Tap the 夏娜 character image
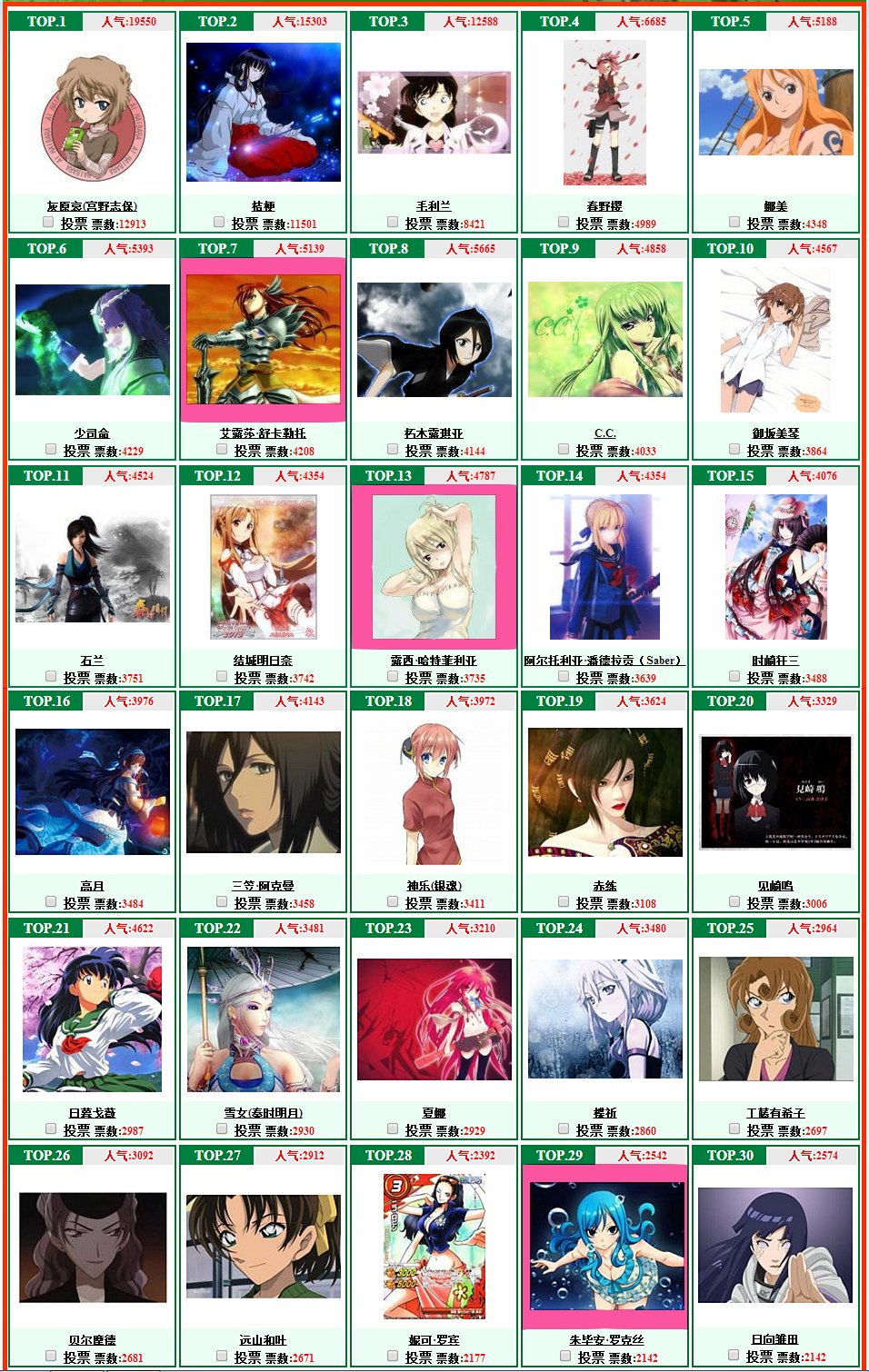Image resolution: width=869 pixels, height=1372 pixels. [x=434, y=1019]
